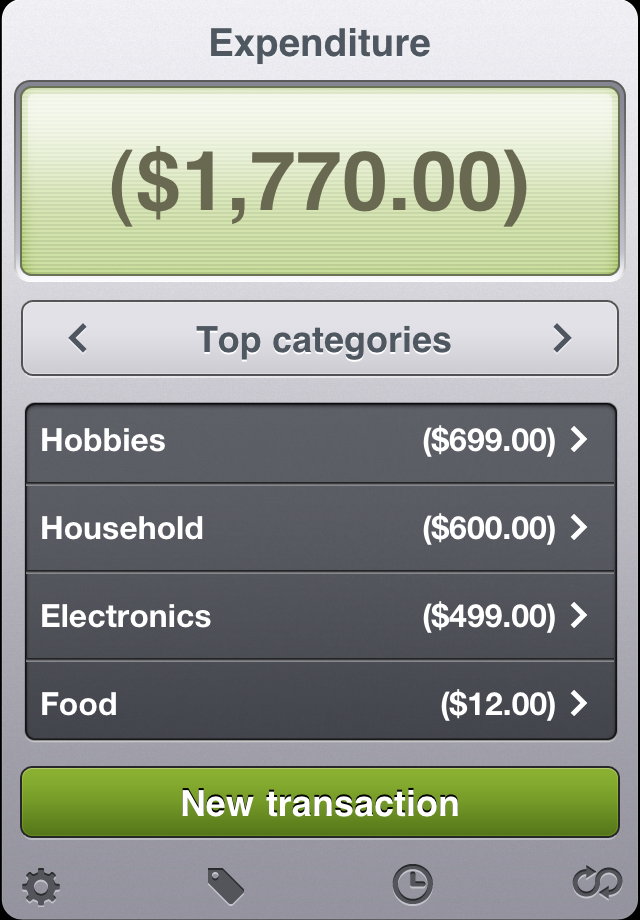Tap the expenditure total display
Screen dimensions: 640x920
point(320,182)
